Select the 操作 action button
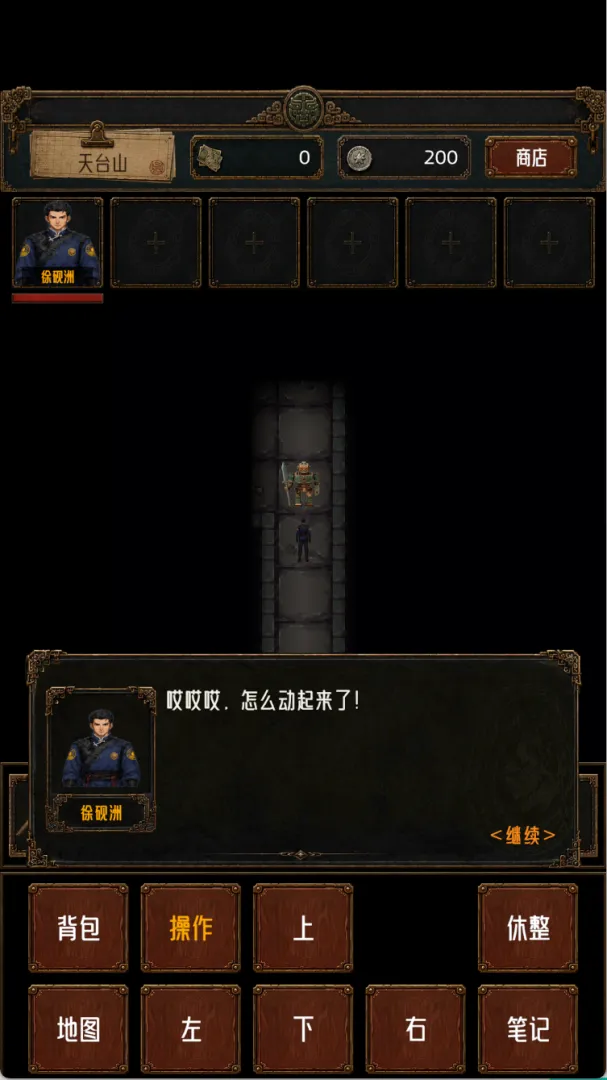Screen dimensions: 607x1080 191,928
